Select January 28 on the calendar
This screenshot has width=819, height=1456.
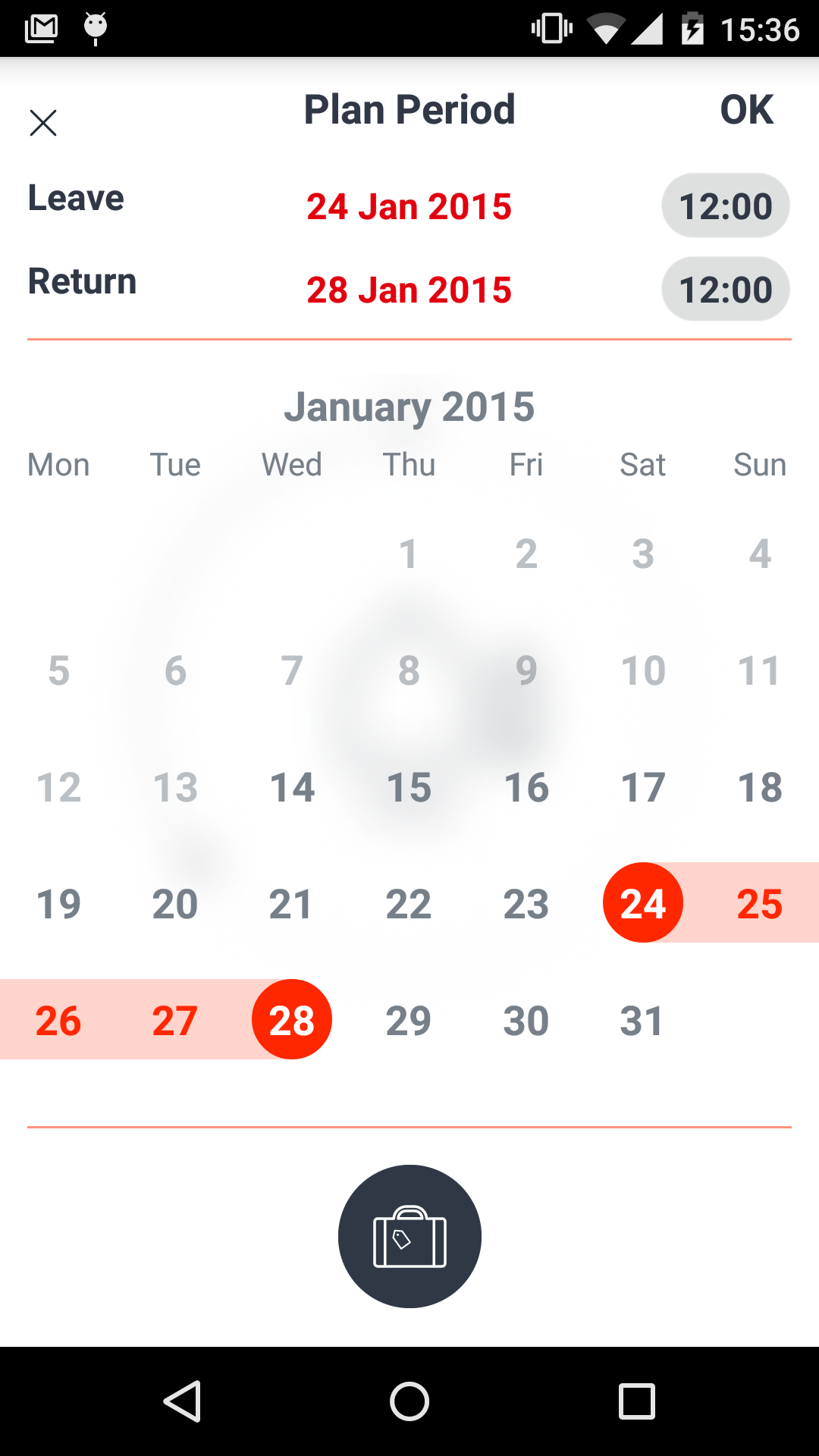(292, 1020)
